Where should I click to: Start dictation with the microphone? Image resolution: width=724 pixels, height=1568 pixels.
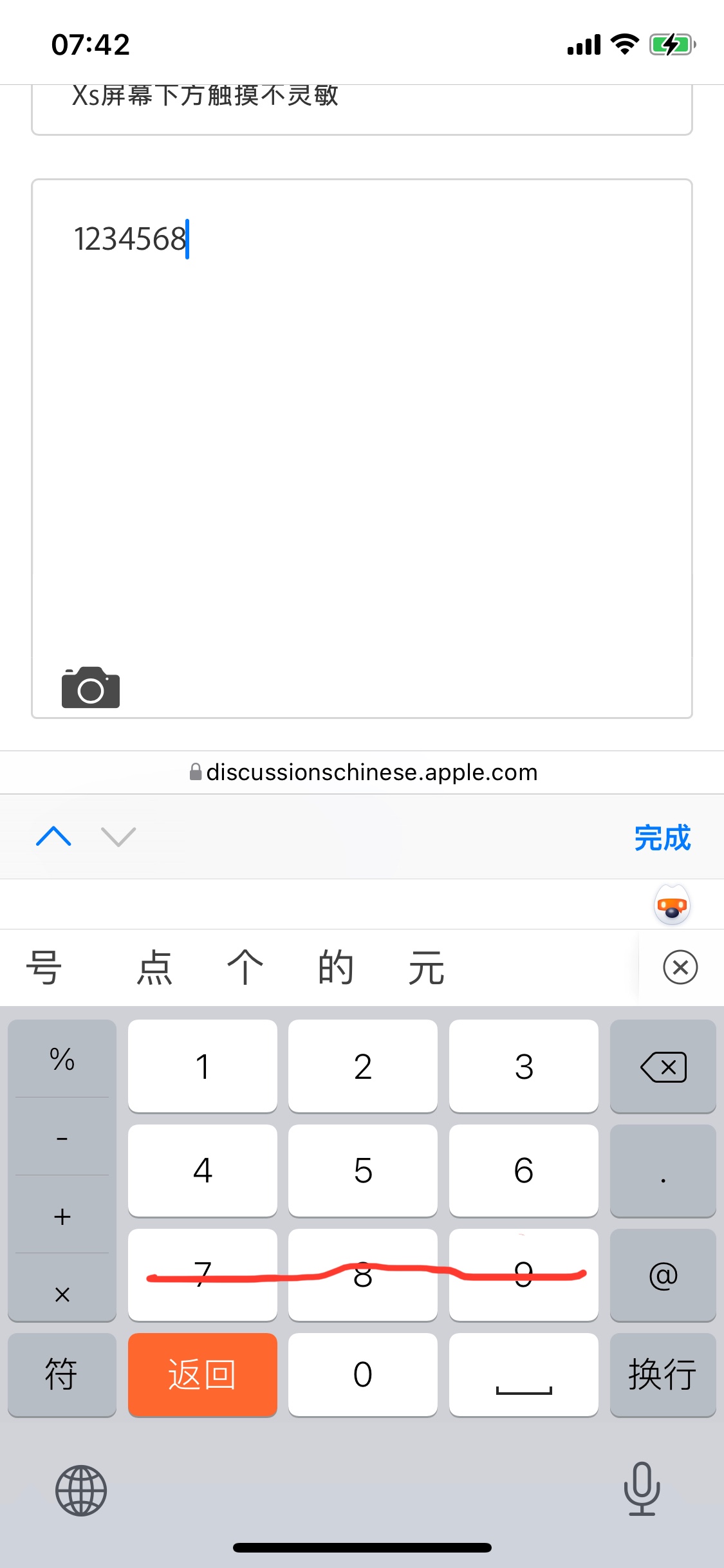642,1489
